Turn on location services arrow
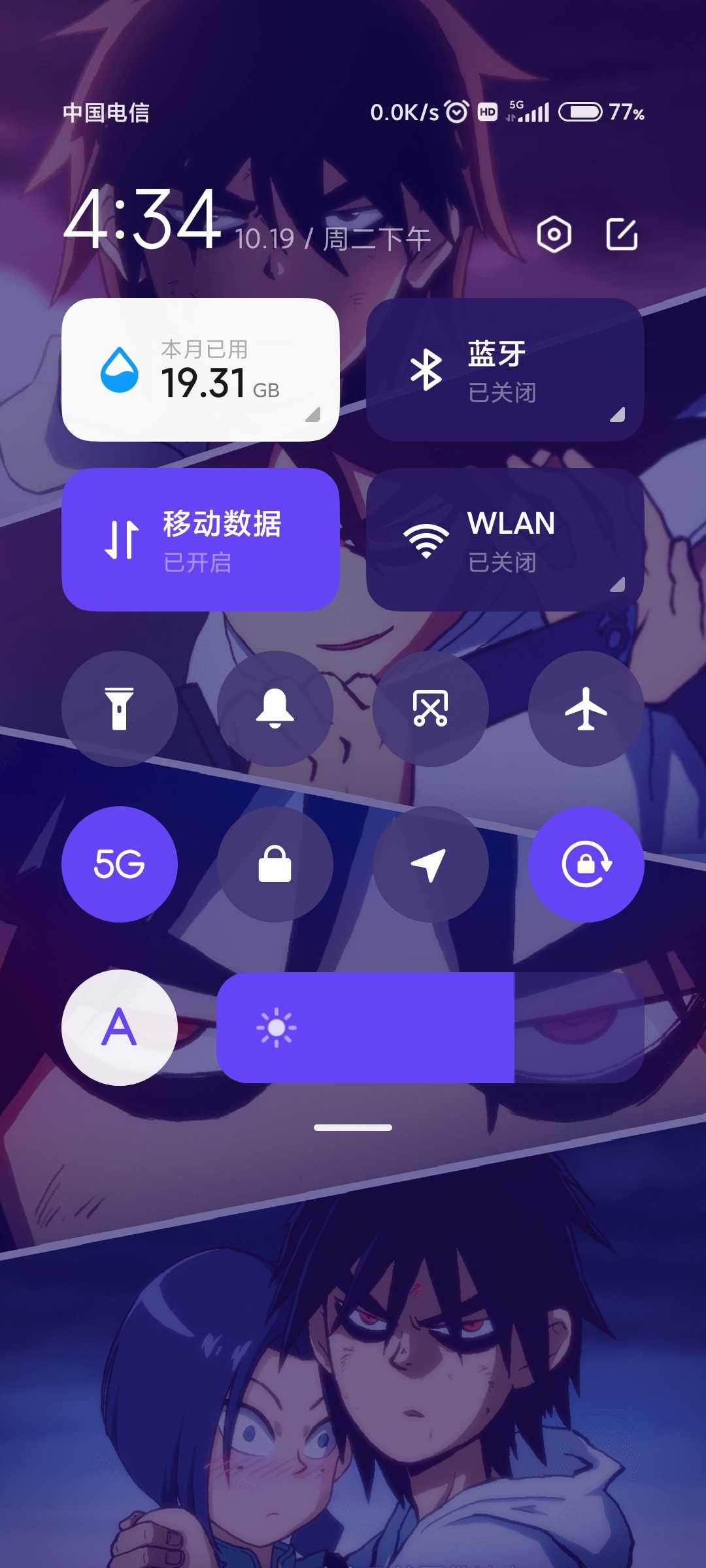 431,864
